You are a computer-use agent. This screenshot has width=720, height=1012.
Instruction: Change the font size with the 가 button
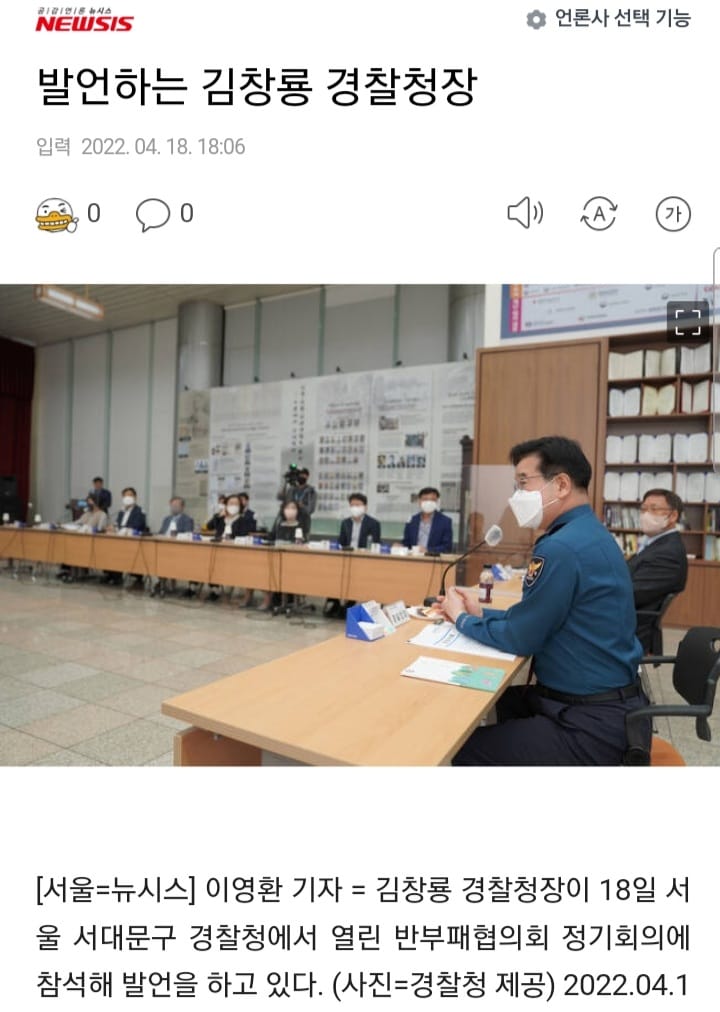click(673, 213)
